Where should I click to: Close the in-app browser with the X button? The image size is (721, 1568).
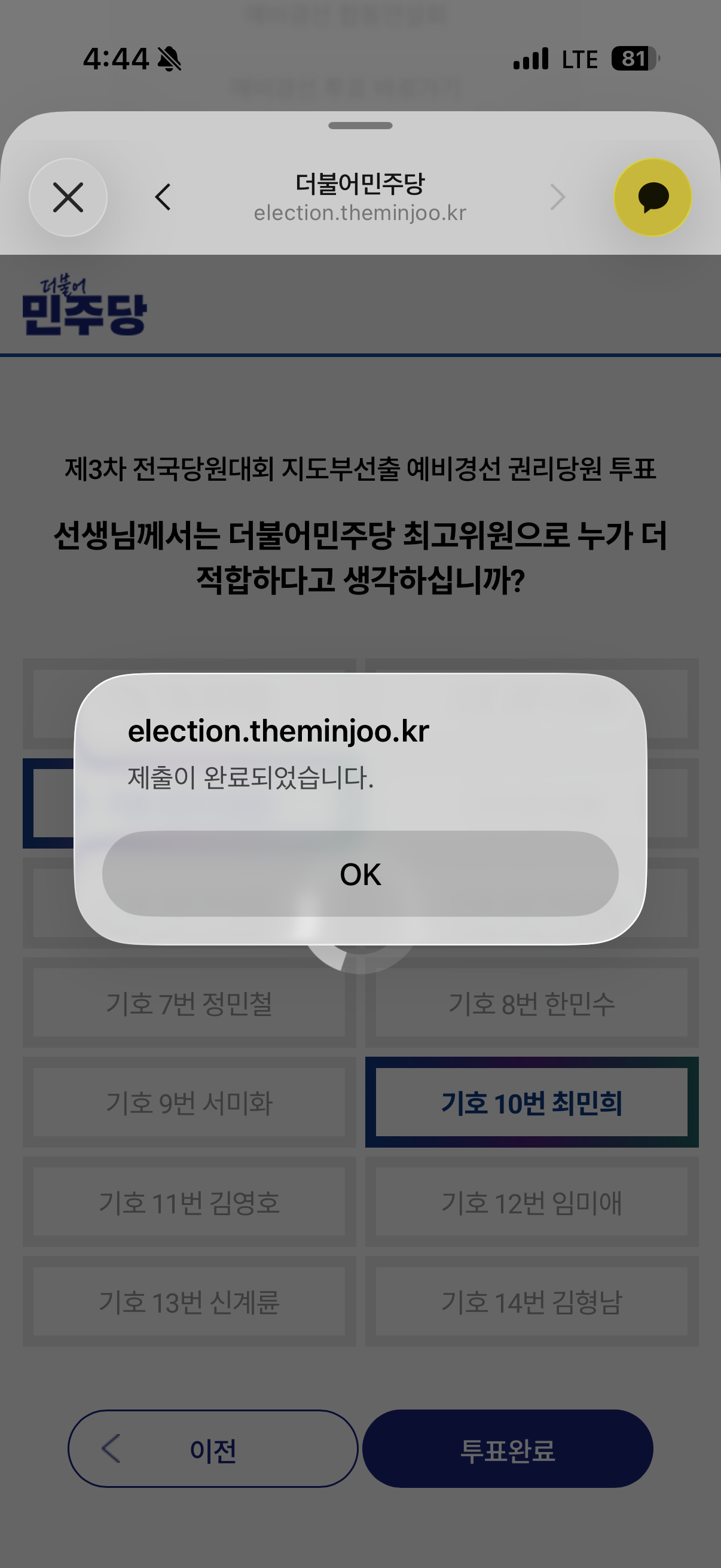click(68, 197)
